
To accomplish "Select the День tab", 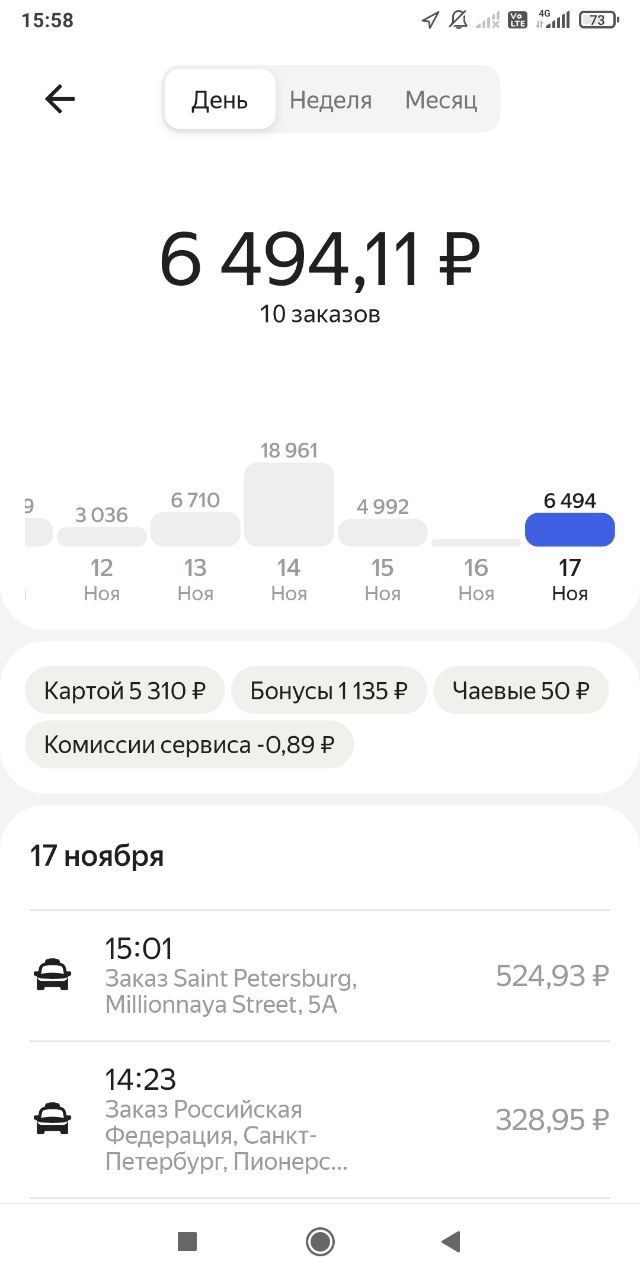I will (220, 100).
